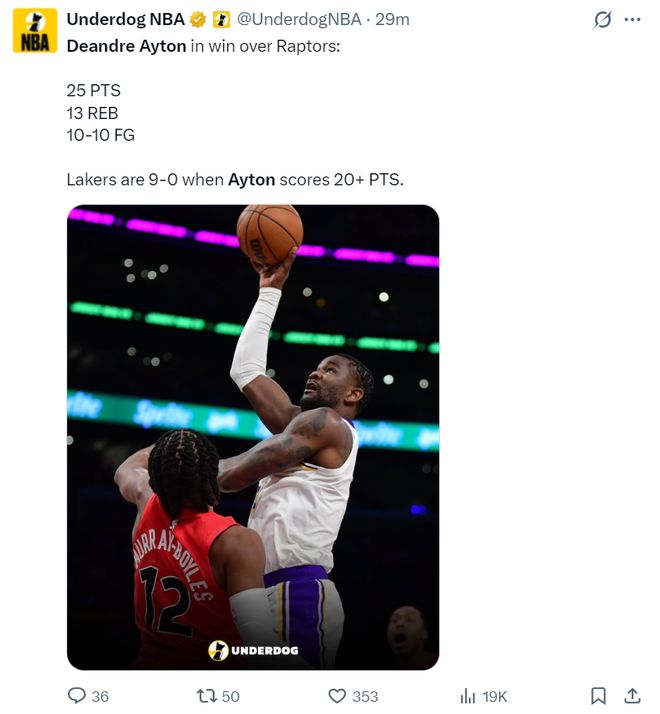Open the Underdog NBA account name

pos(125,19)
